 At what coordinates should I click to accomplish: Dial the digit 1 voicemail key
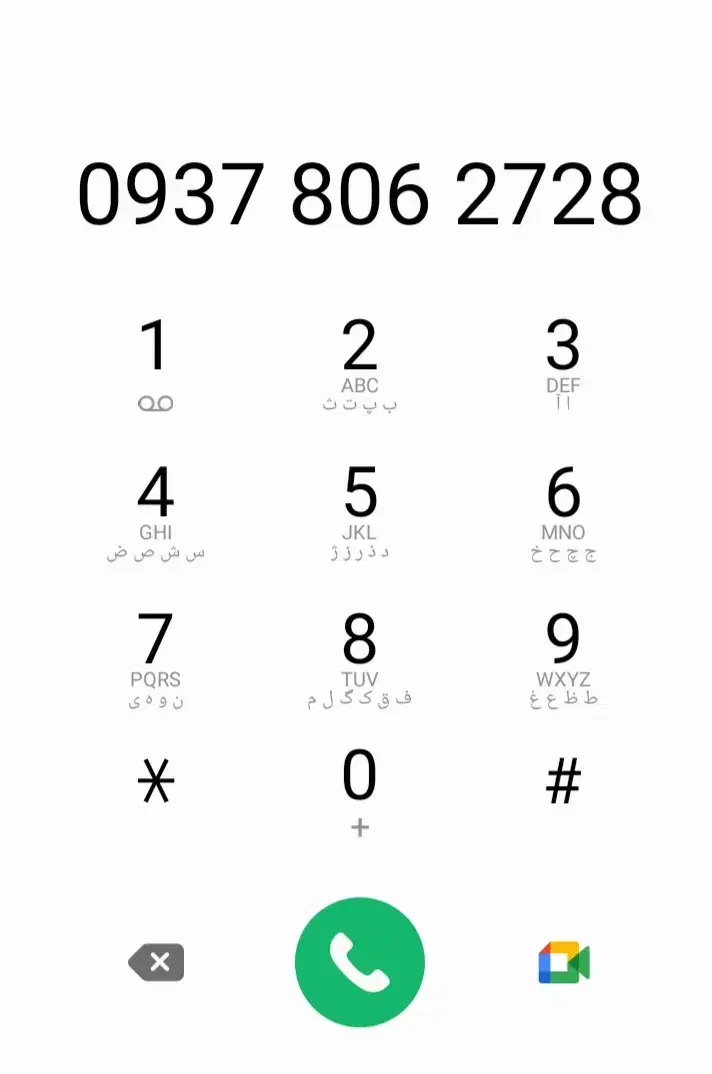155,364
